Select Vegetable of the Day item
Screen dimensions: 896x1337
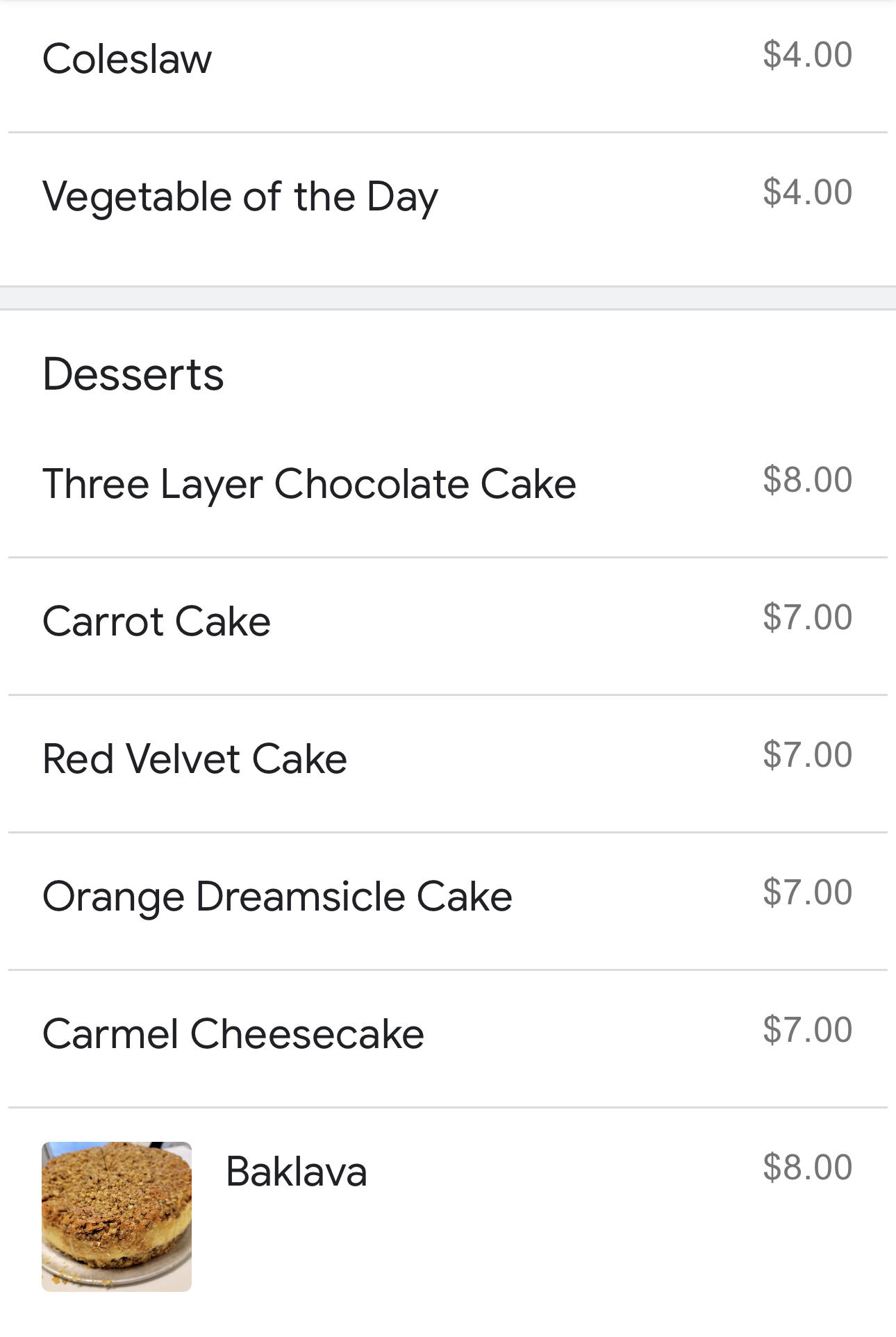pyautogui.click(x=240, y=197)
